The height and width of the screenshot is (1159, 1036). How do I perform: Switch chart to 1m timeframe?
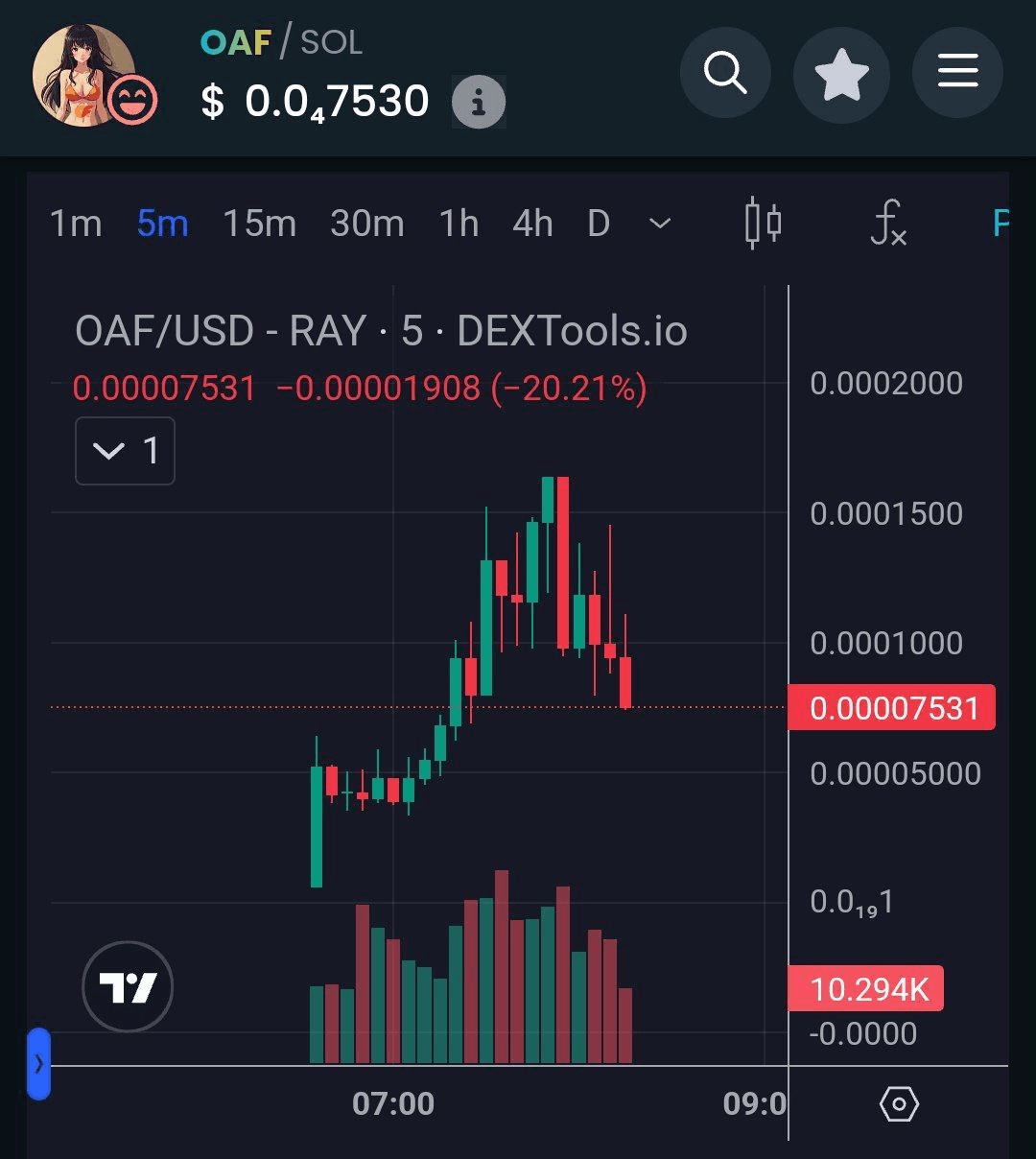click(75, 224)
